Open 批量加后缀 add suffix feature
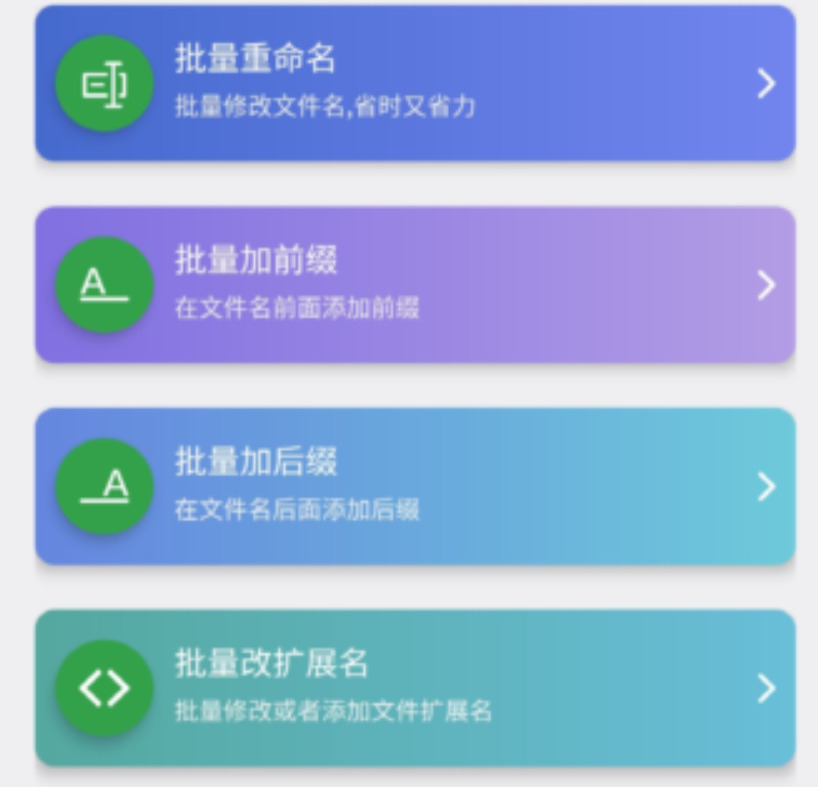Image resolution: width=818 pixels, height=787 pixels. coord(415,486)
